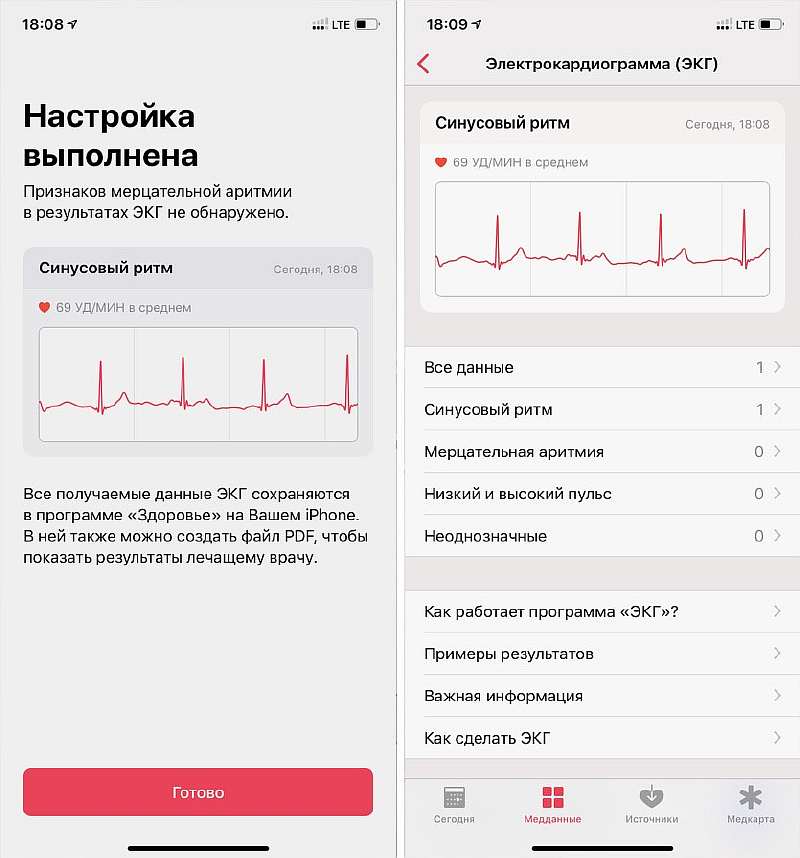Open Как сделать ЭКГ
Viewport: 800px width, 858px height.
click(602, 738)
